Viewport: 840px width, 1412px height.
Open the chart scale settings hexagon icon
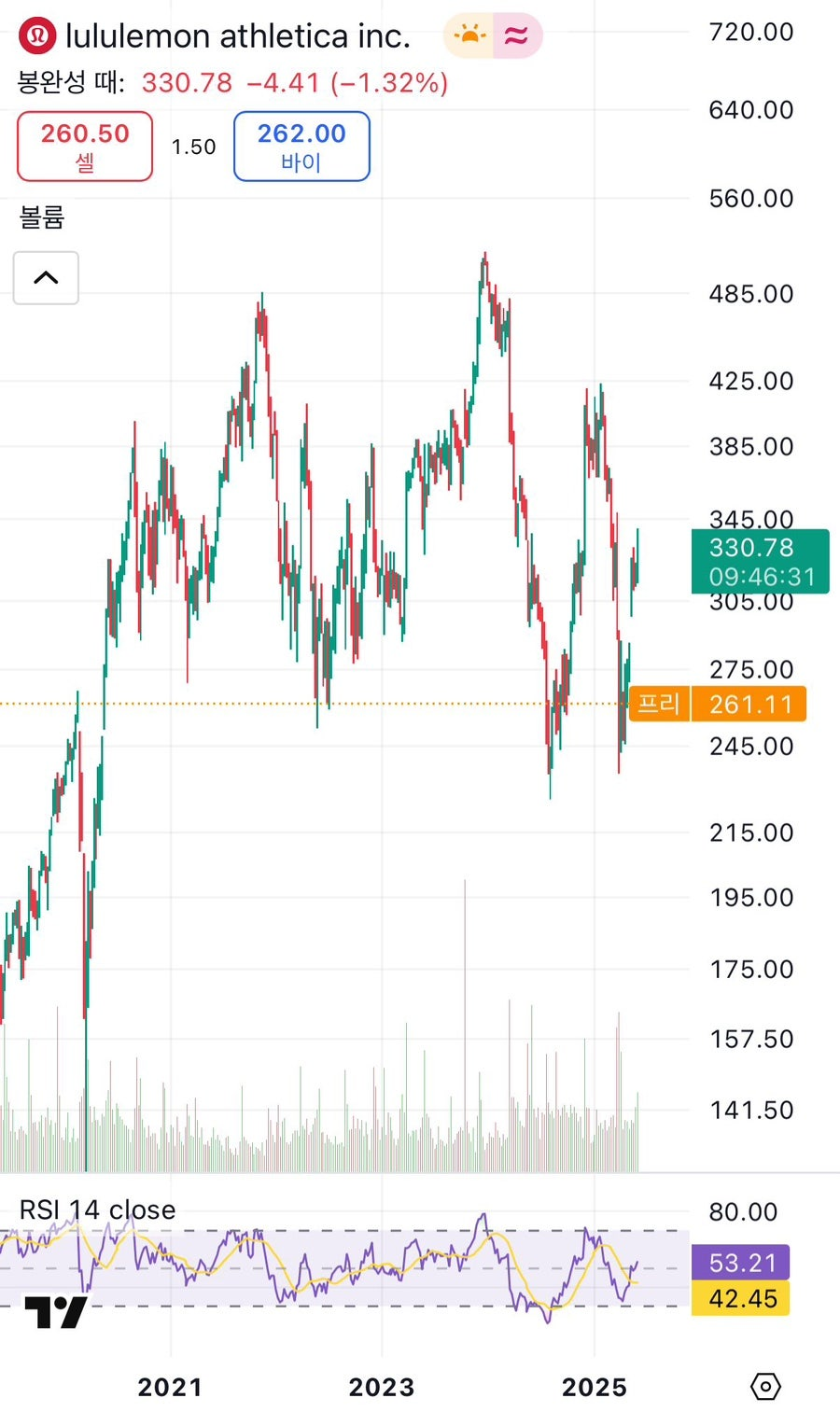pyautogui.click(x=765, y=1387)
